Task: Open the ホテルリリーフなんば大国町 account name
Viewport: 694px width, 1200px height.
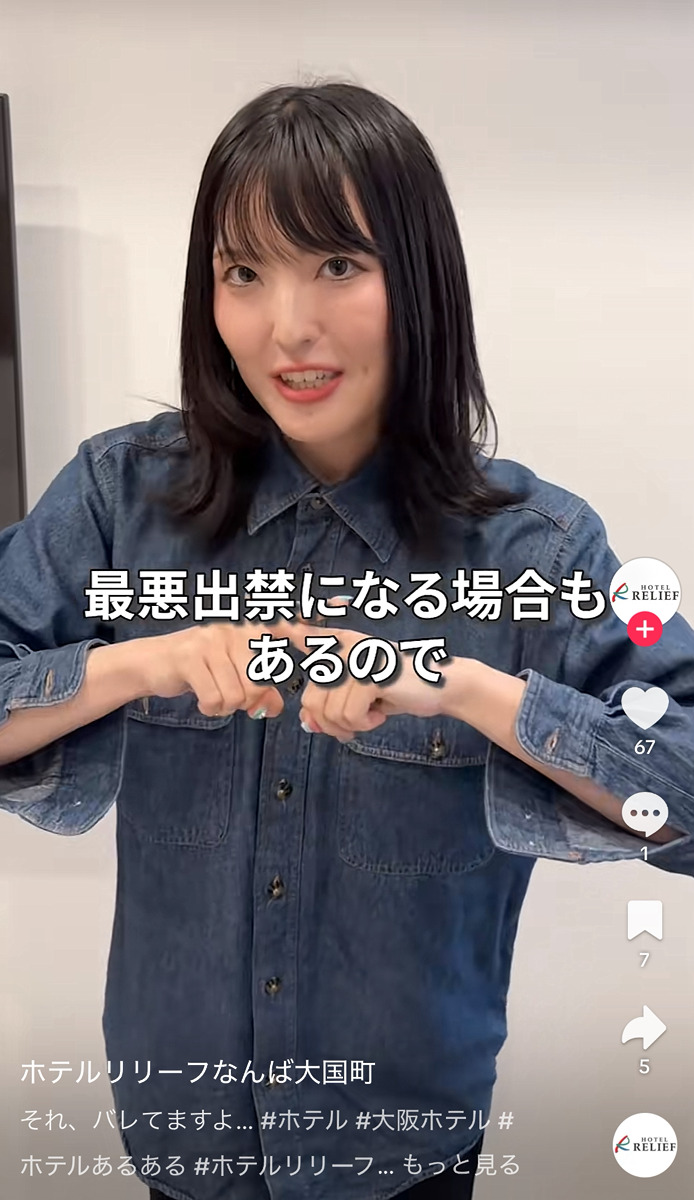Action: pos(198,1073)
